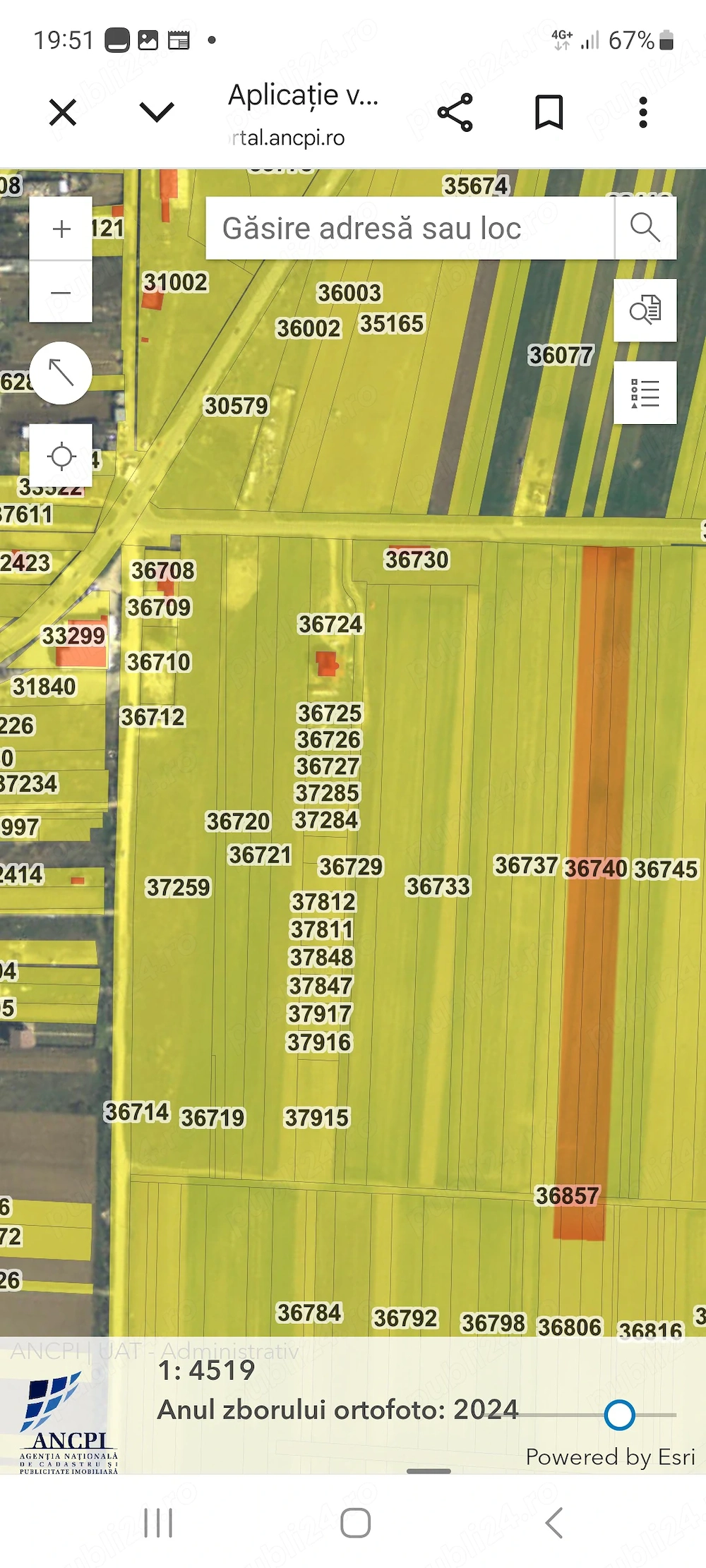Screen dimensions: 706x1568
Task: Share the page link
Action: click(455, 112)
